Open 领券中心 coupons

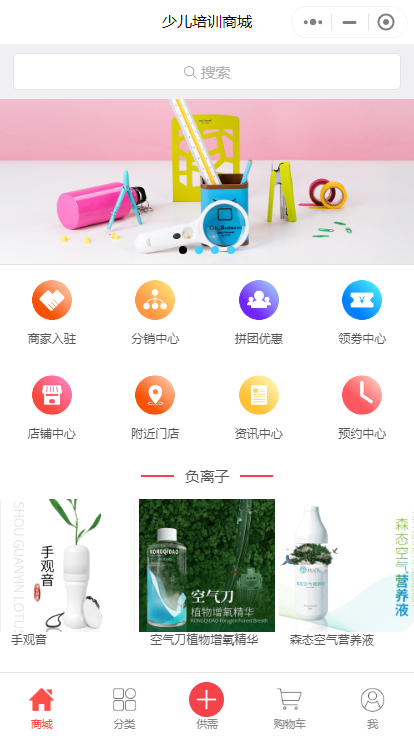[362, 312]
